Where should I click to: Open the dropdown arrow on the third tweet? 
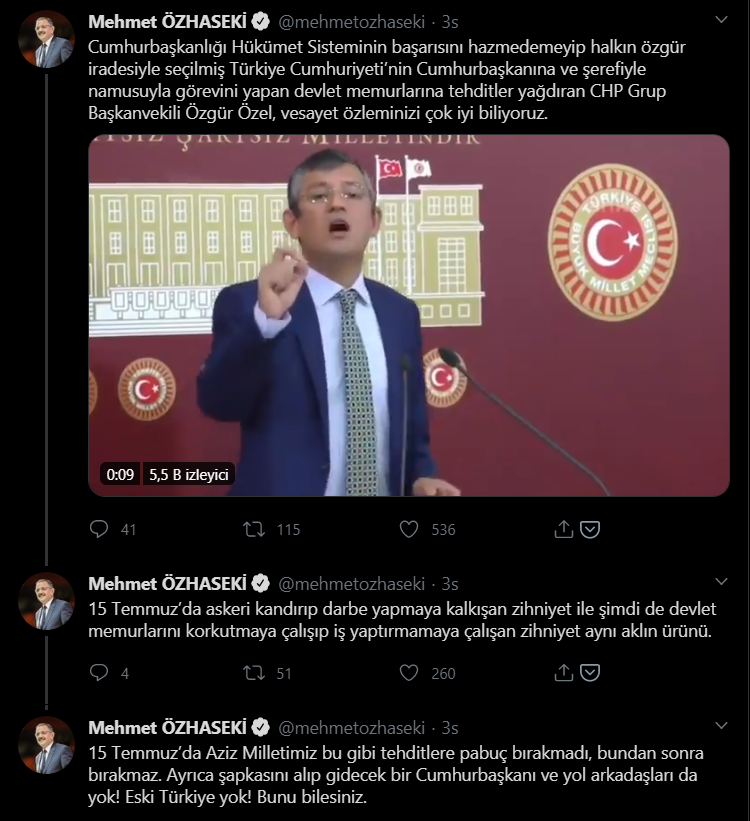click(x=722, y=725)
